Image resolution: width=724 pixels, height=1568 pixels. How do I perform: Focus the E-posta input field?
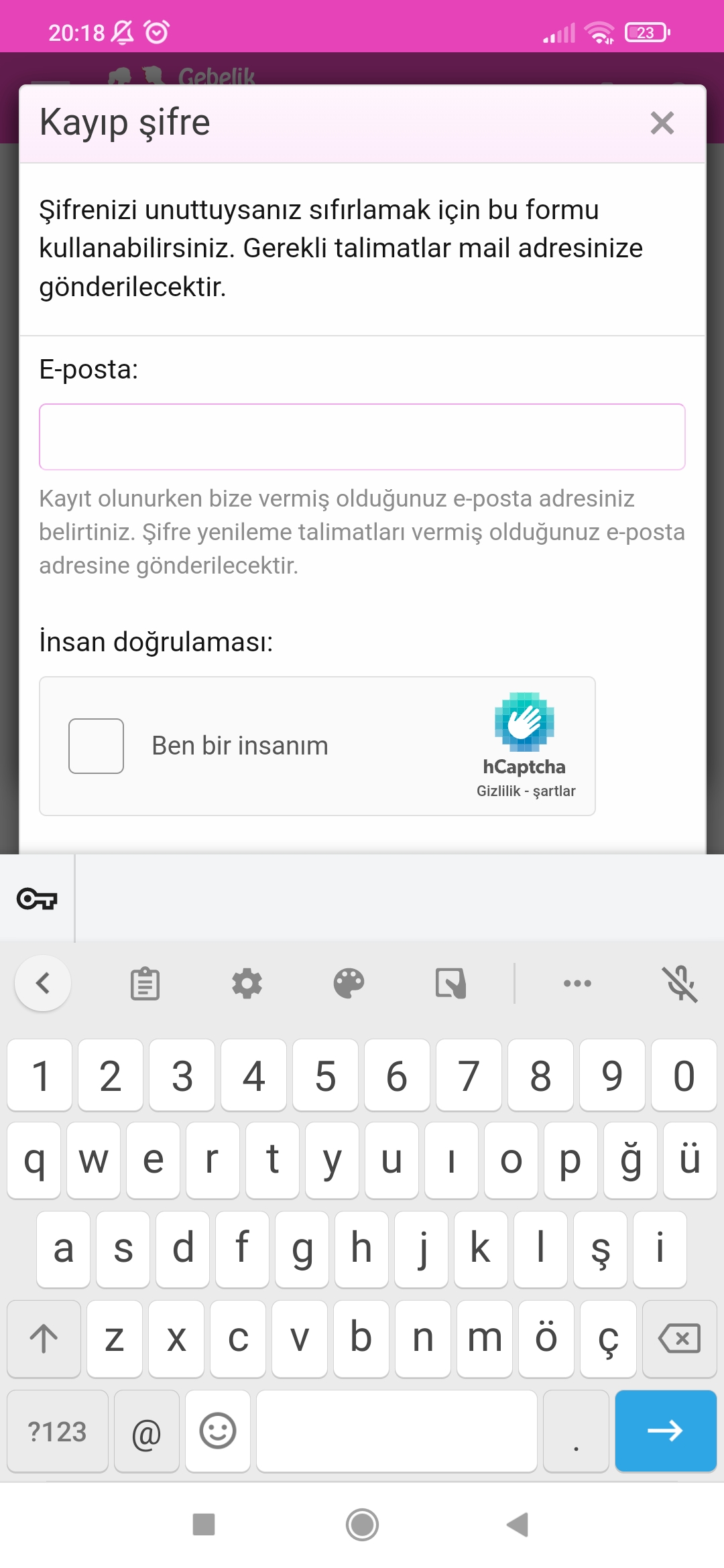(x=362, y=437)
